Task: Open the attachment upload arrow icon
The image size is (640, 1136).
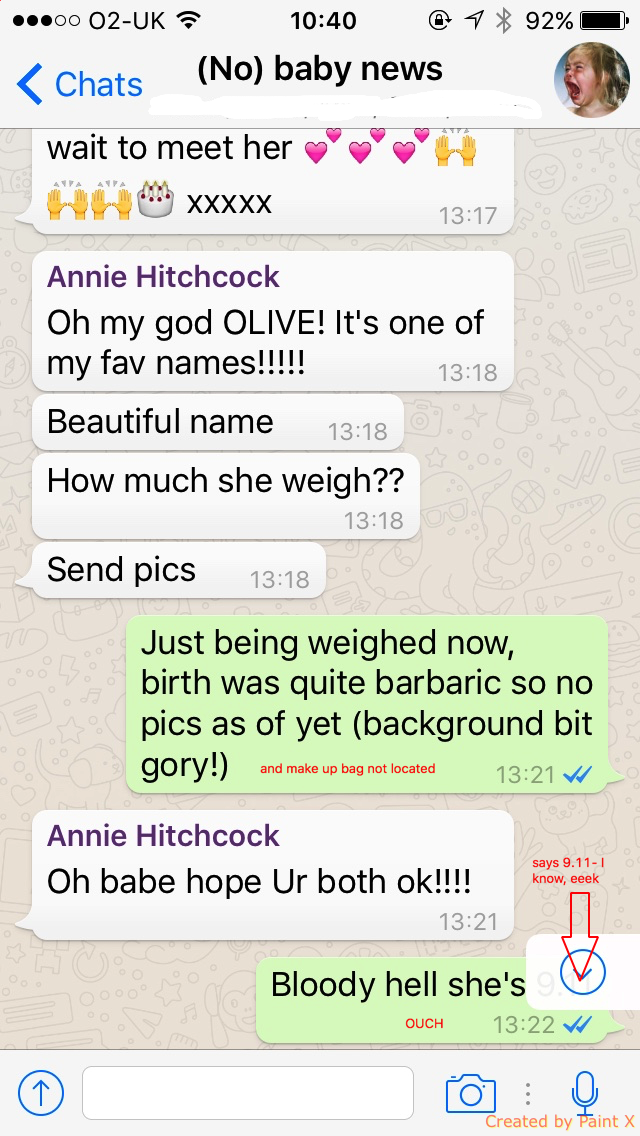Action: click(41, 1093)
